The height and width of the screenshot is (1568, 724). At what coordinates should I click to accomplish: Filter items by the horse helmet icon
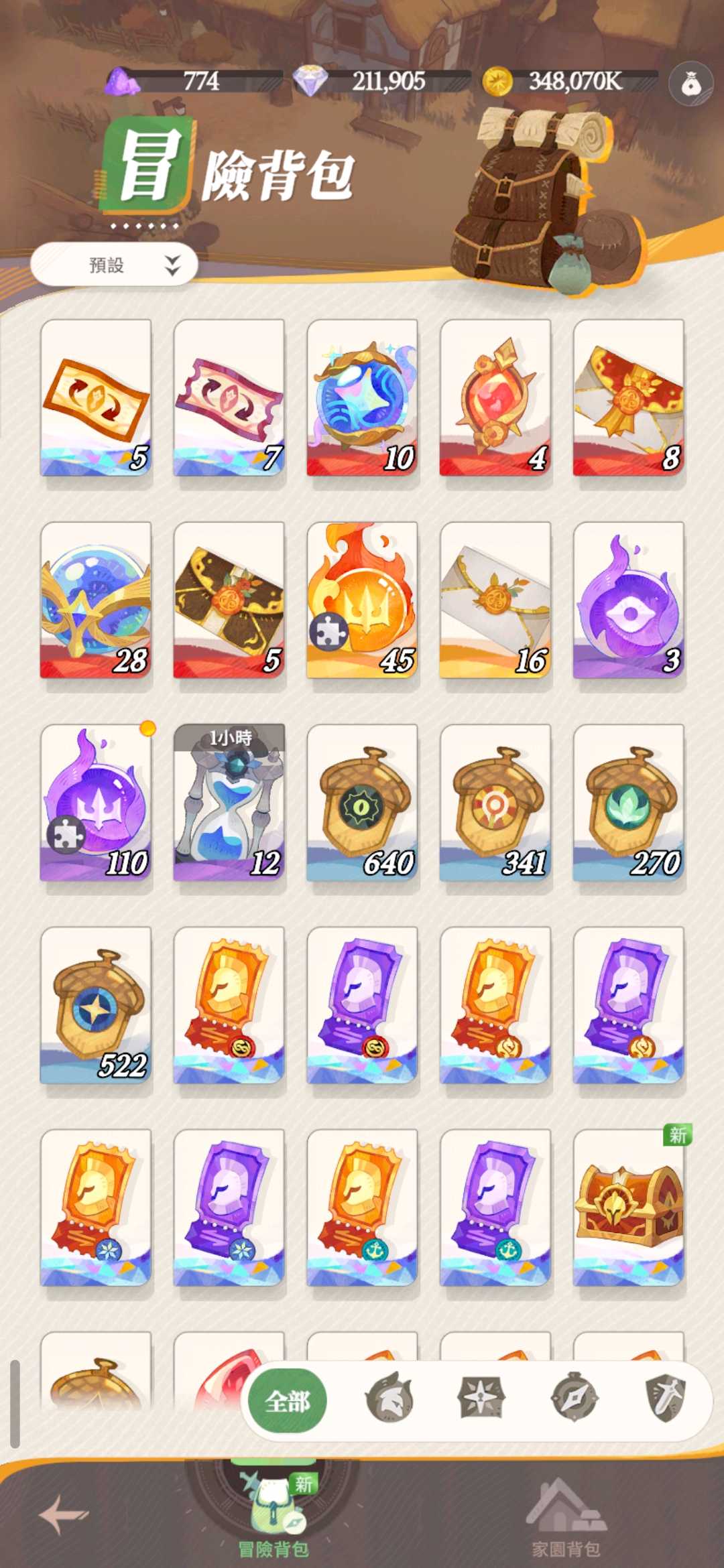pos(389,1398)
